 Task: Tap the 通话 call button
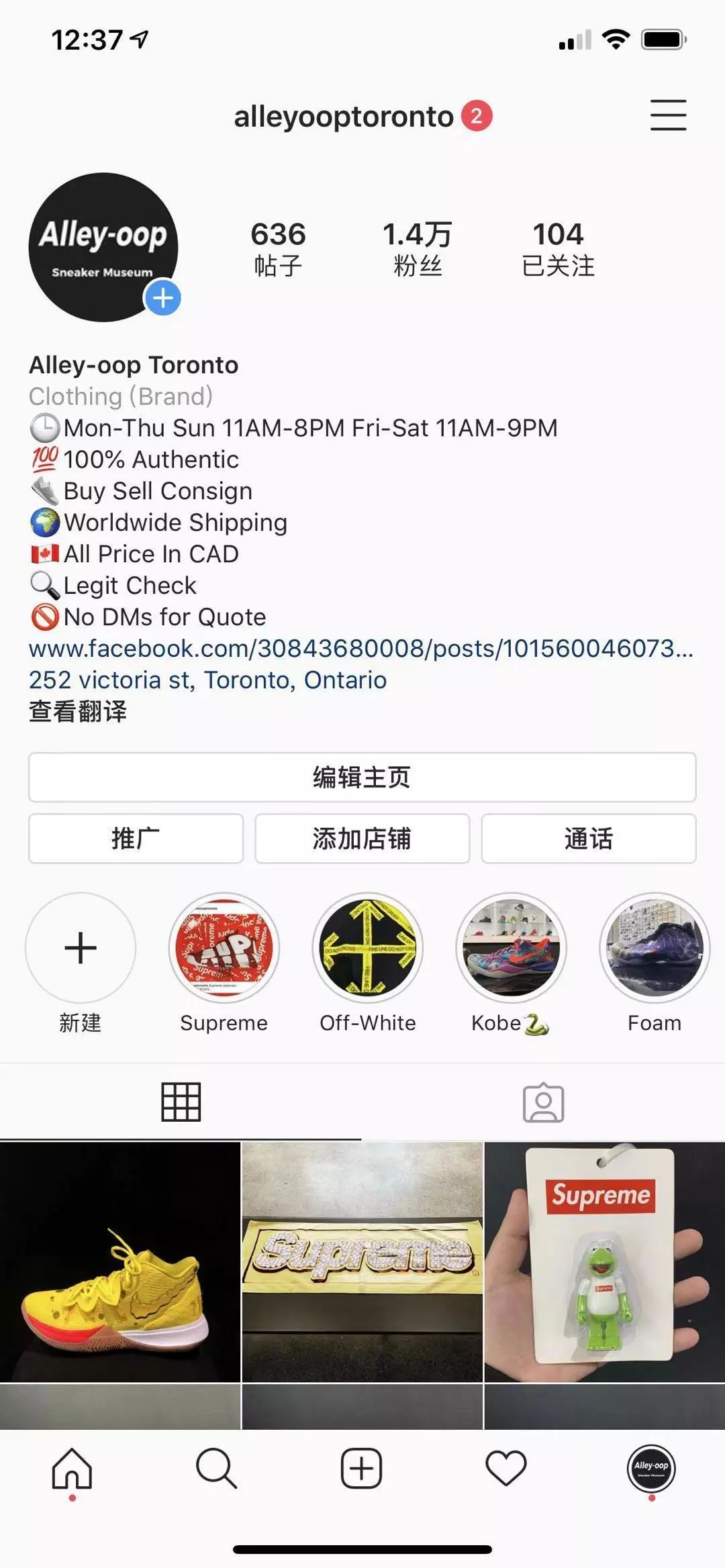(x=588, y=838)
